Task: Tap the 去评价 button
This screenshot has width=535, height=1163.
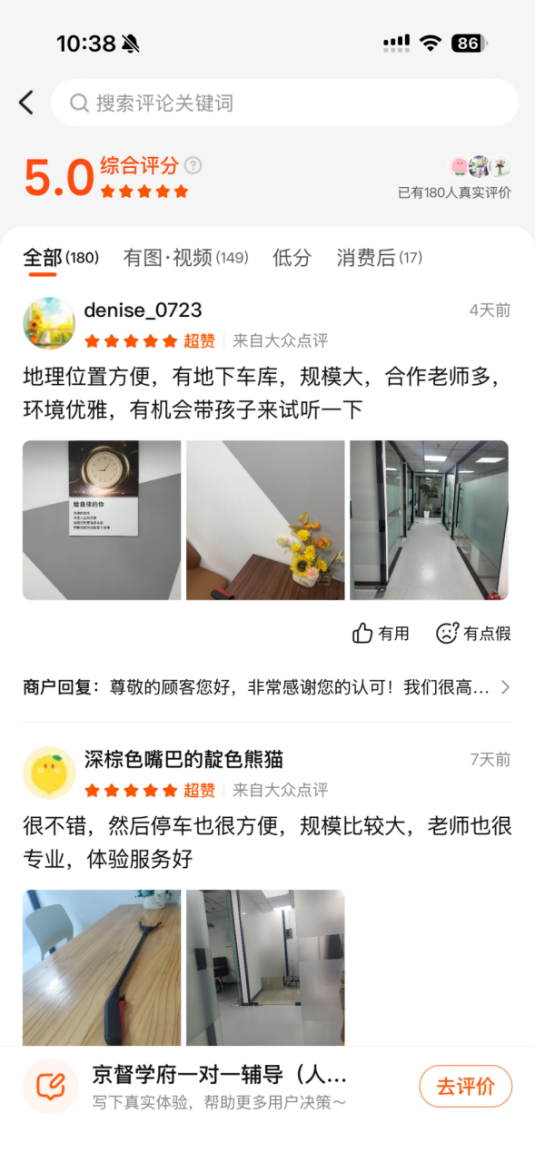Action: [x=465, y=1087]
